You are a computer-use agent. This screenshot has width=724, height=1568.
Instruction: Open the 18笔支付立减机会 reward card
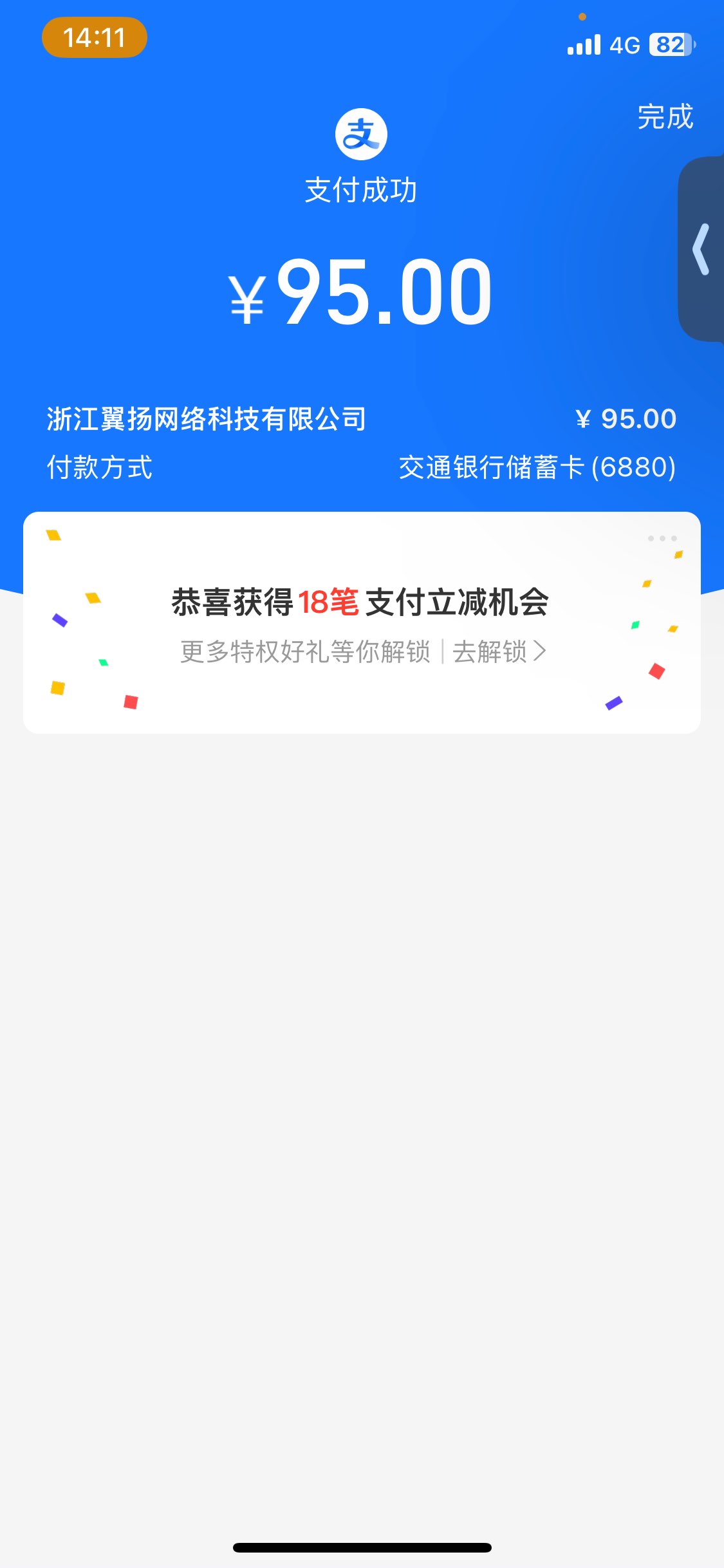click(x=360, y=602)
